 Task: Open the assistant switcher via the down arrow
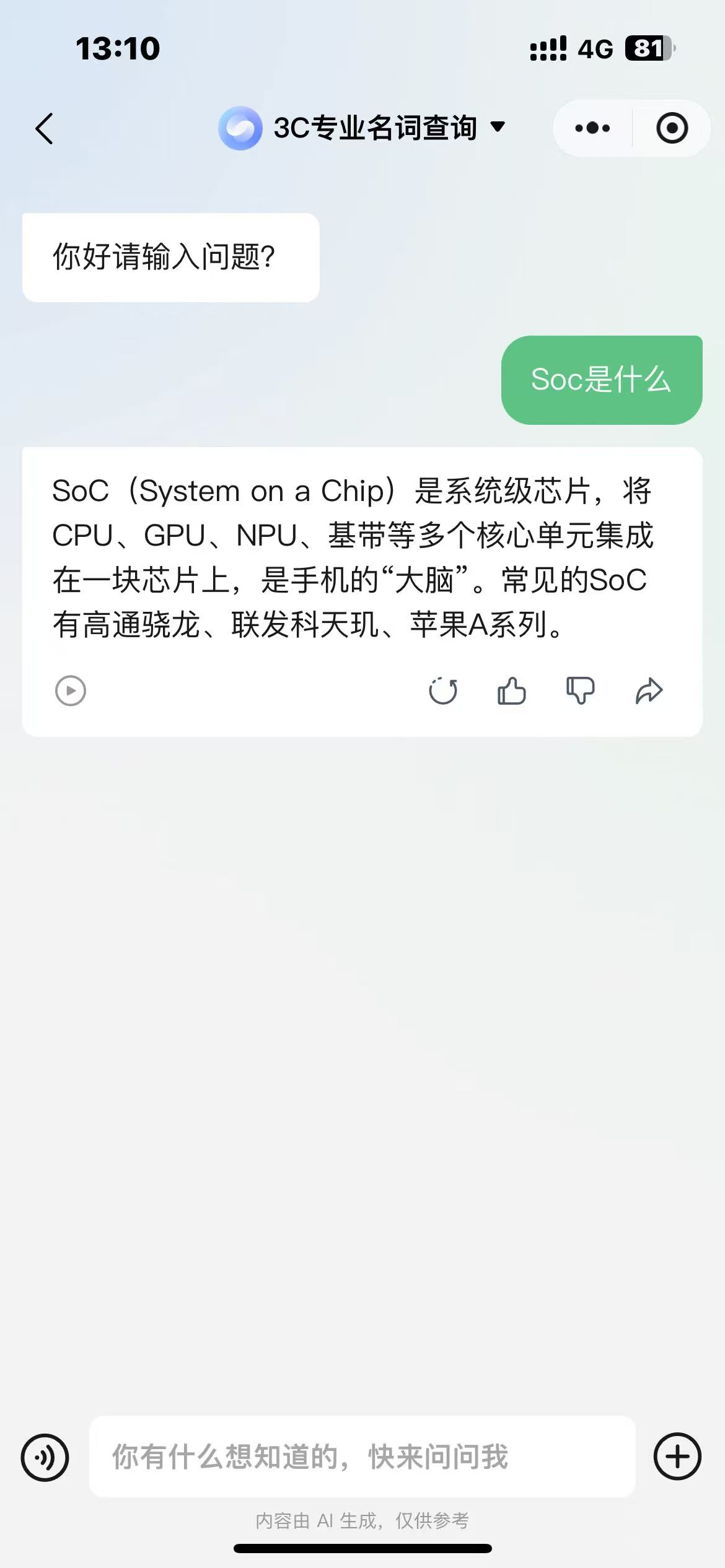(x=498, y=127)
